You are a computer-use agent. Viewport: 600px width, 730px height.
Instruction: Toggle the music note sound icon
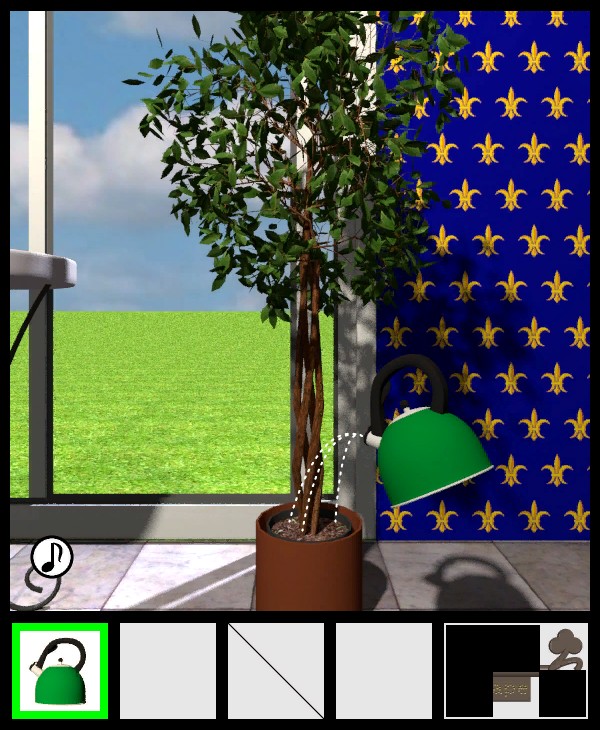[51, 556]
